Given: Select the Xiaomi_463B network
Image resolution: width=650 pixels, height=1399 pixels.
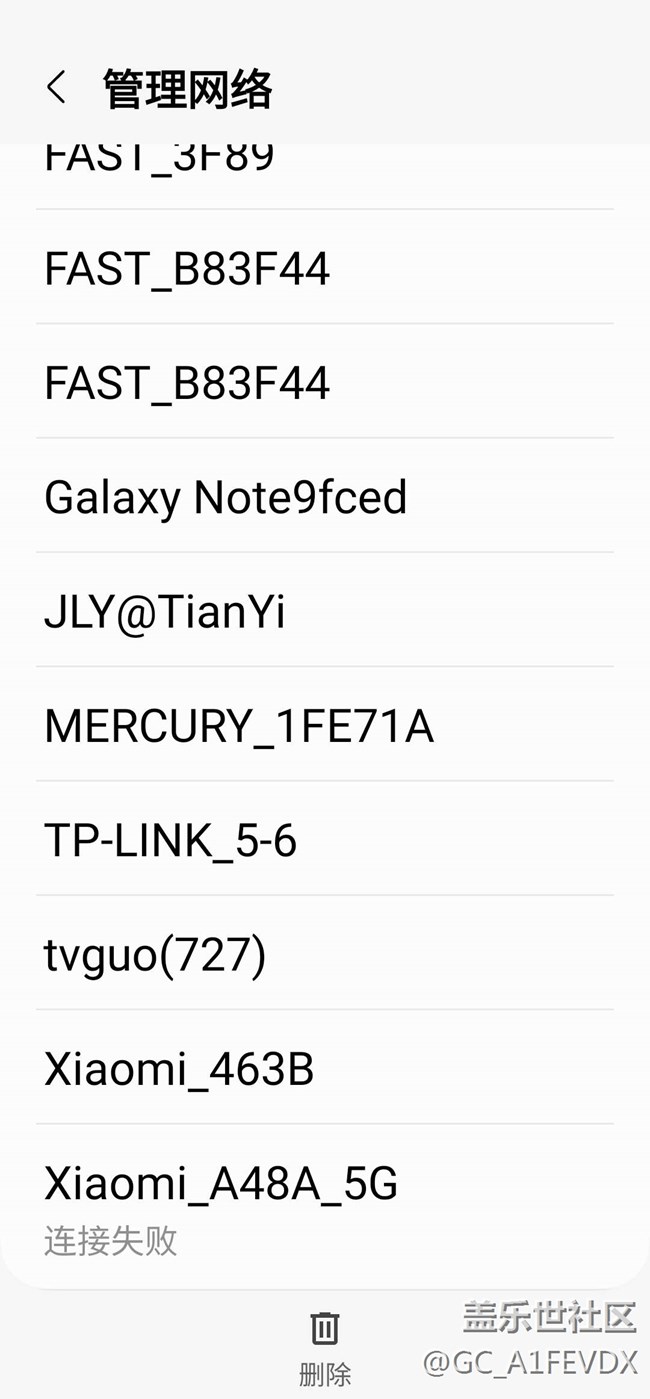Looking at the screenshot, I should 325,1068.
